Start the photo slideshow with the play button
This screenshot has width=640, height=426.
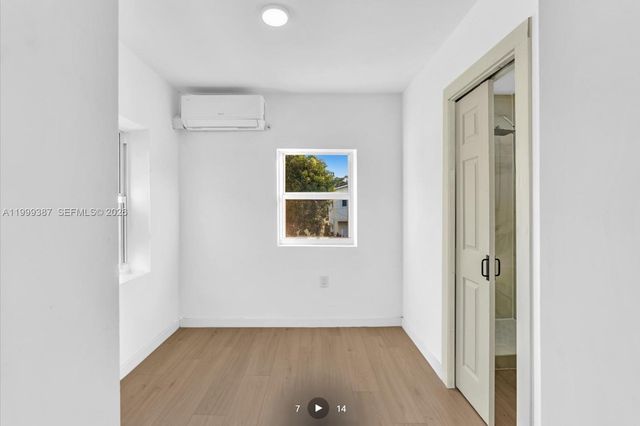click(318, 408)
